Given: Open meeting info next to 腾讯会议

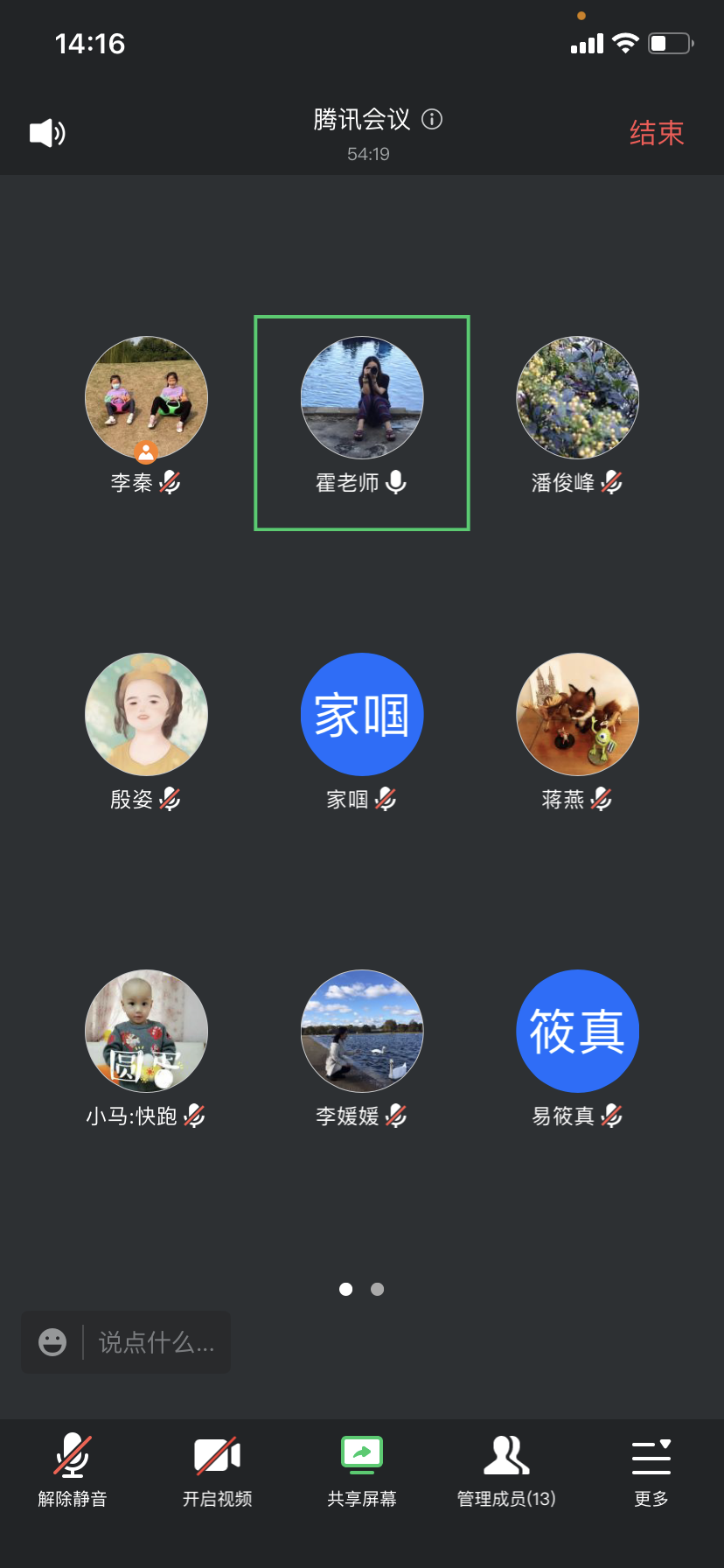Looking at the screenshot, I should pyautogui.click(x=432, y=119).
